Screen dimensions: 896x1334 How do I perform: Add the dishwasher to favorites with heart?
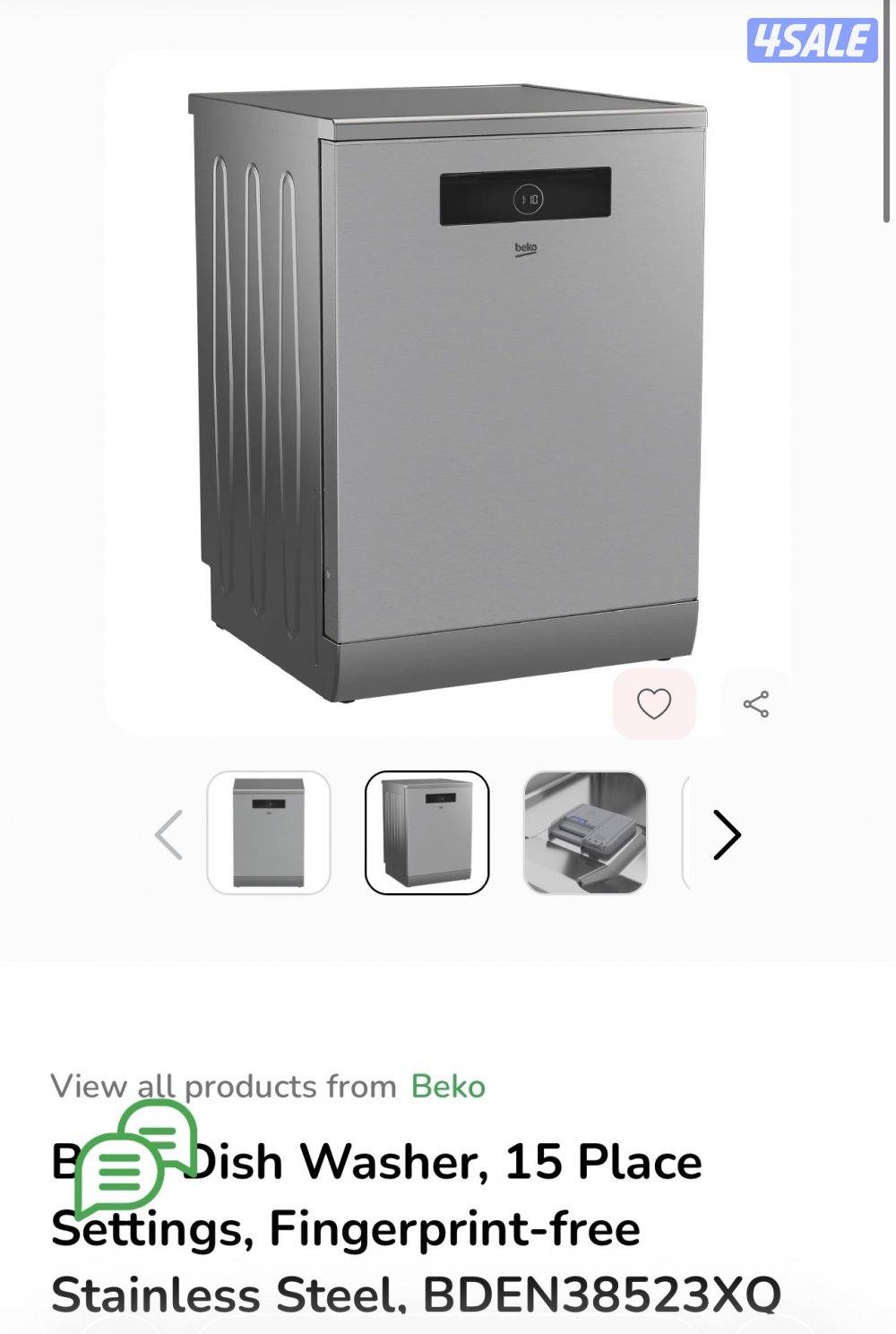click(654, 704)
